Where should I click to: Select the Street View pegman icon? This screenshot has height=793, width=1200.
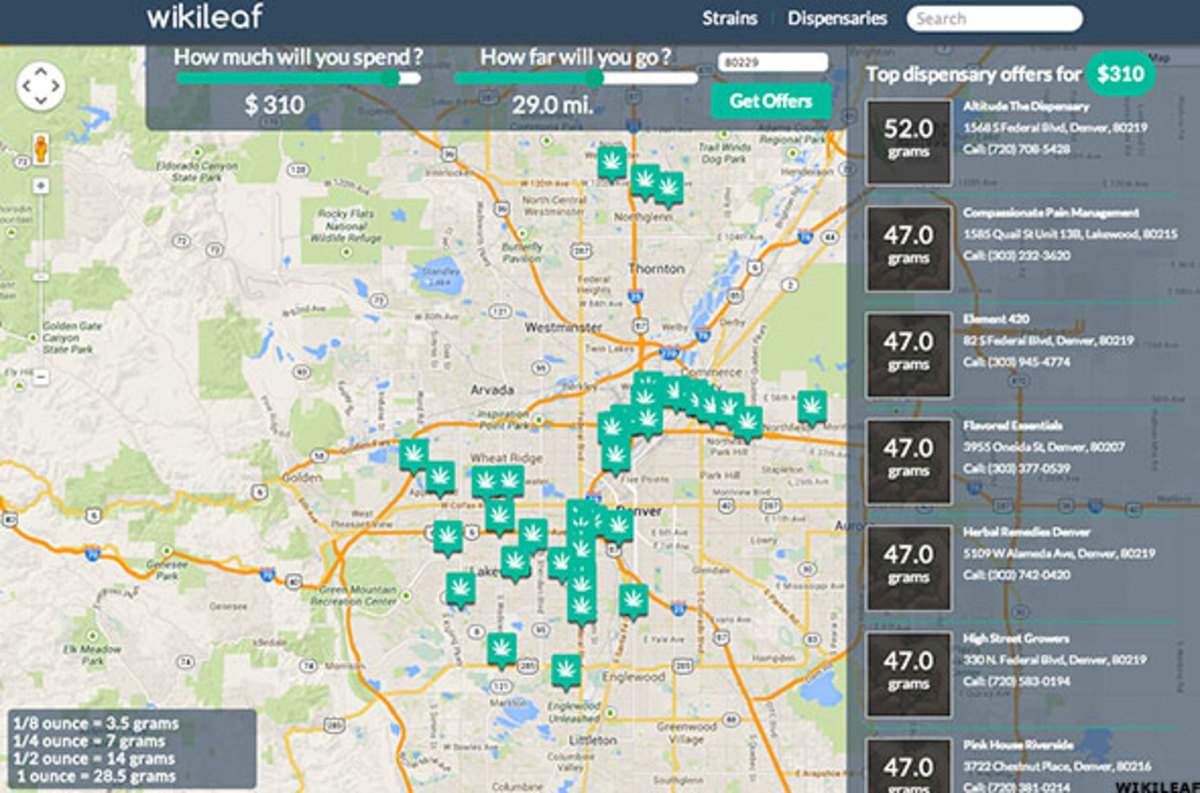tap(41, 149)
